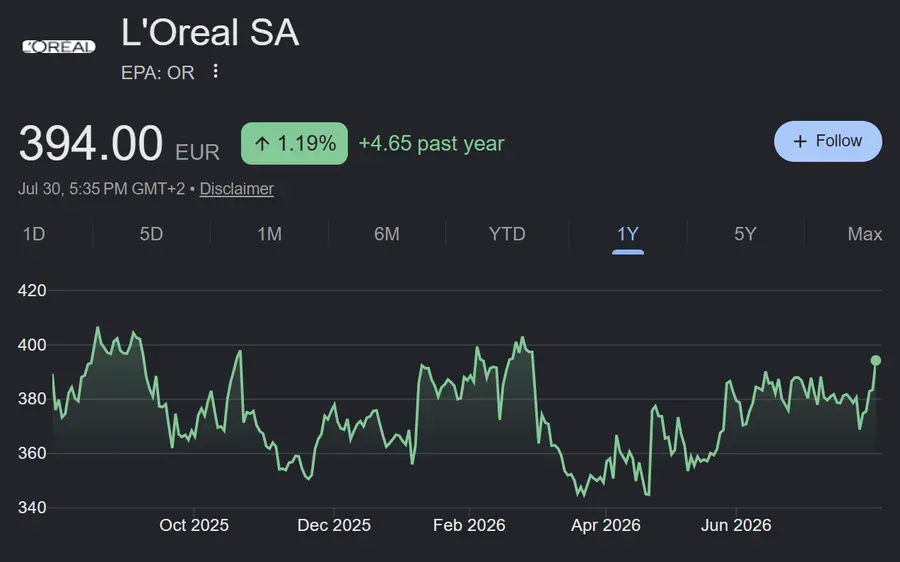This screenshot has width=900, height=562.
Task: Switch to the 6M range
Action: click(387, 234)
